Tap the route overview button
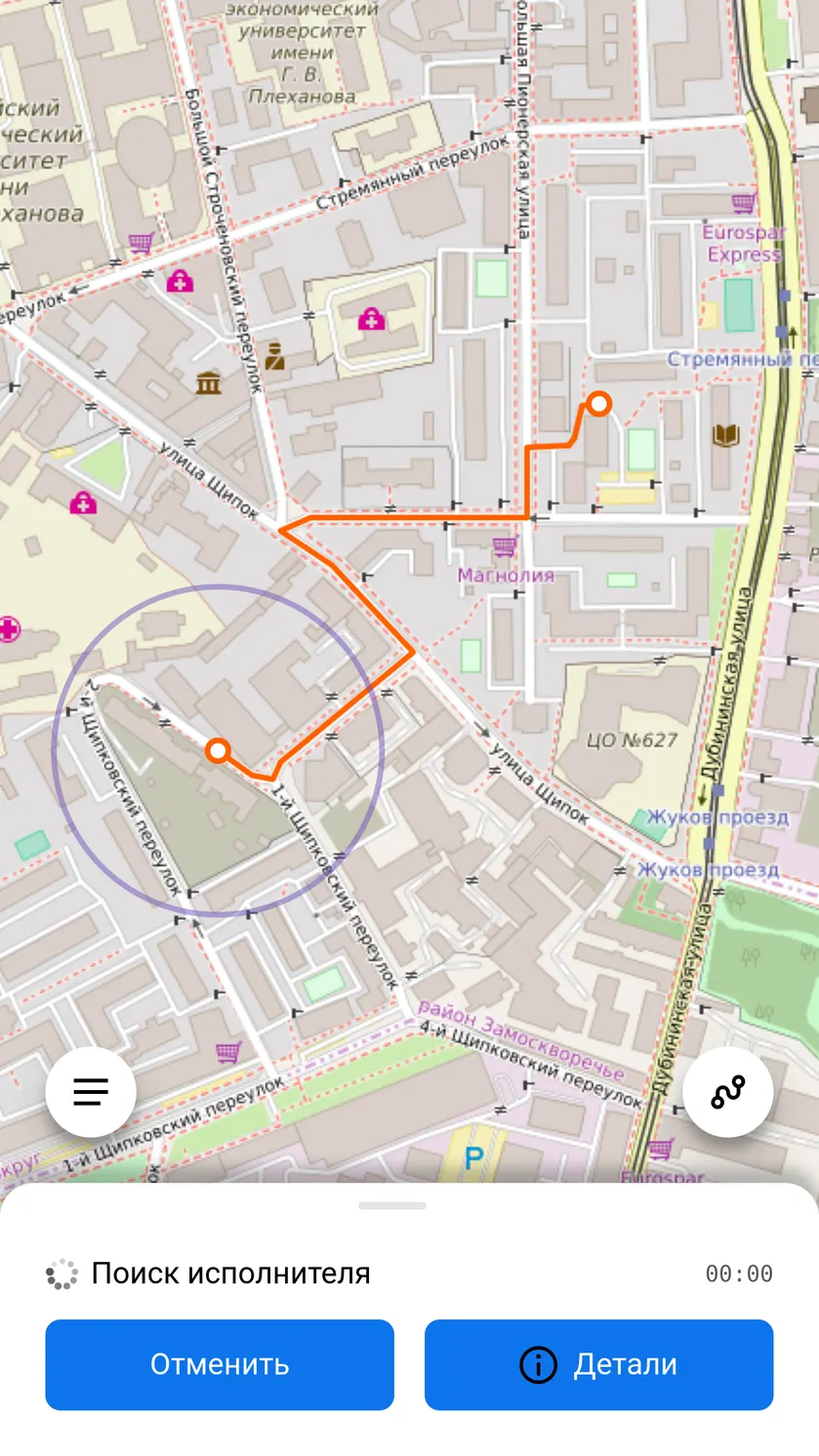Image resolution: width=819 pixels, height=1456 pixels. [x=728, y=1092]
